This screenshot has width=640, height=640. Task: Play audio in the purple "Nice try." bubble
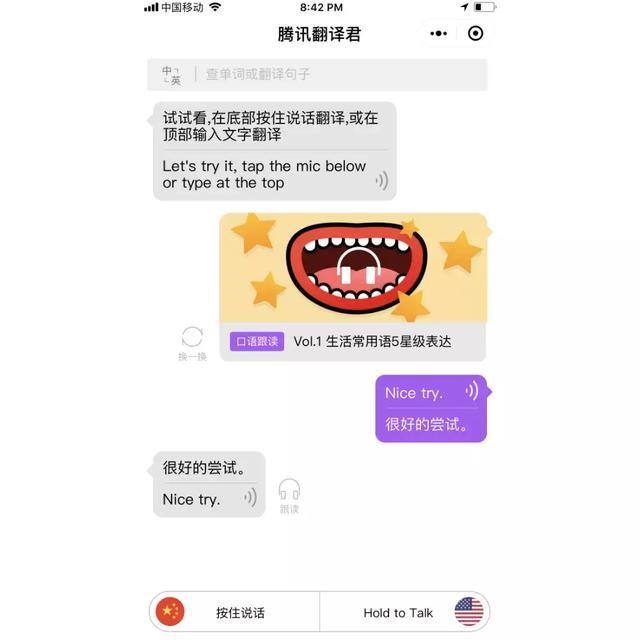pyautogui.click(x=471, y=391)
